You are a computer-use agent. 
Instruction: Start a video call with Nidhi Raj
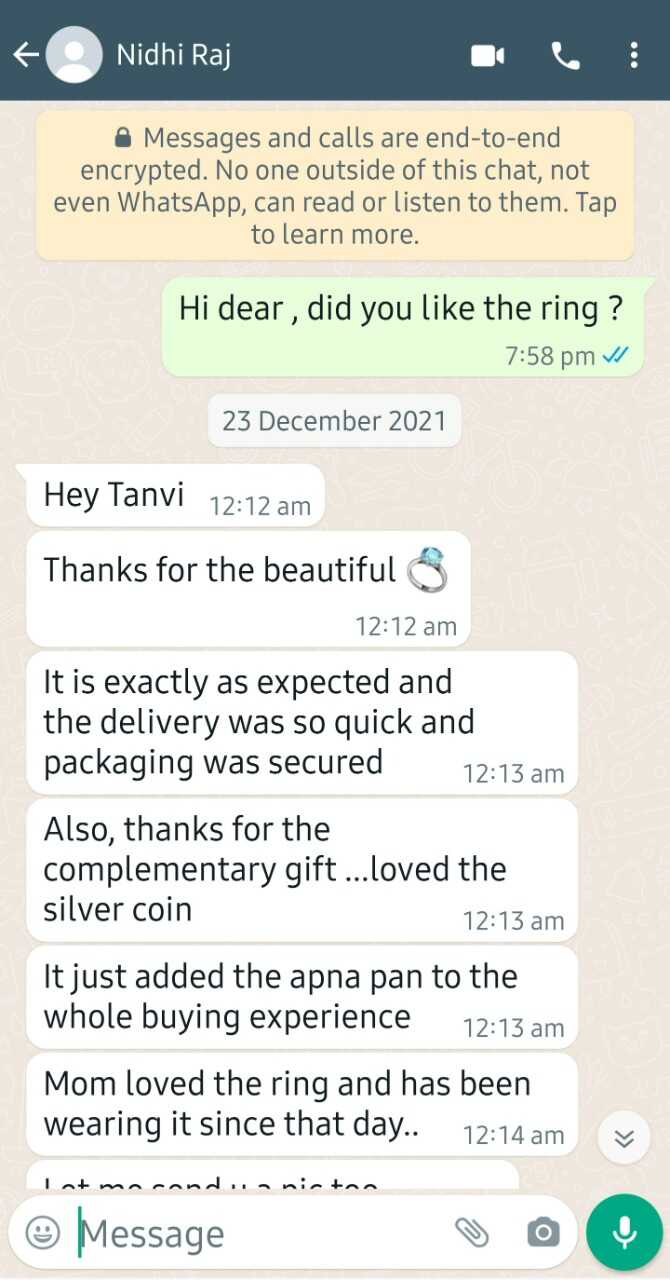pos(488,56)
